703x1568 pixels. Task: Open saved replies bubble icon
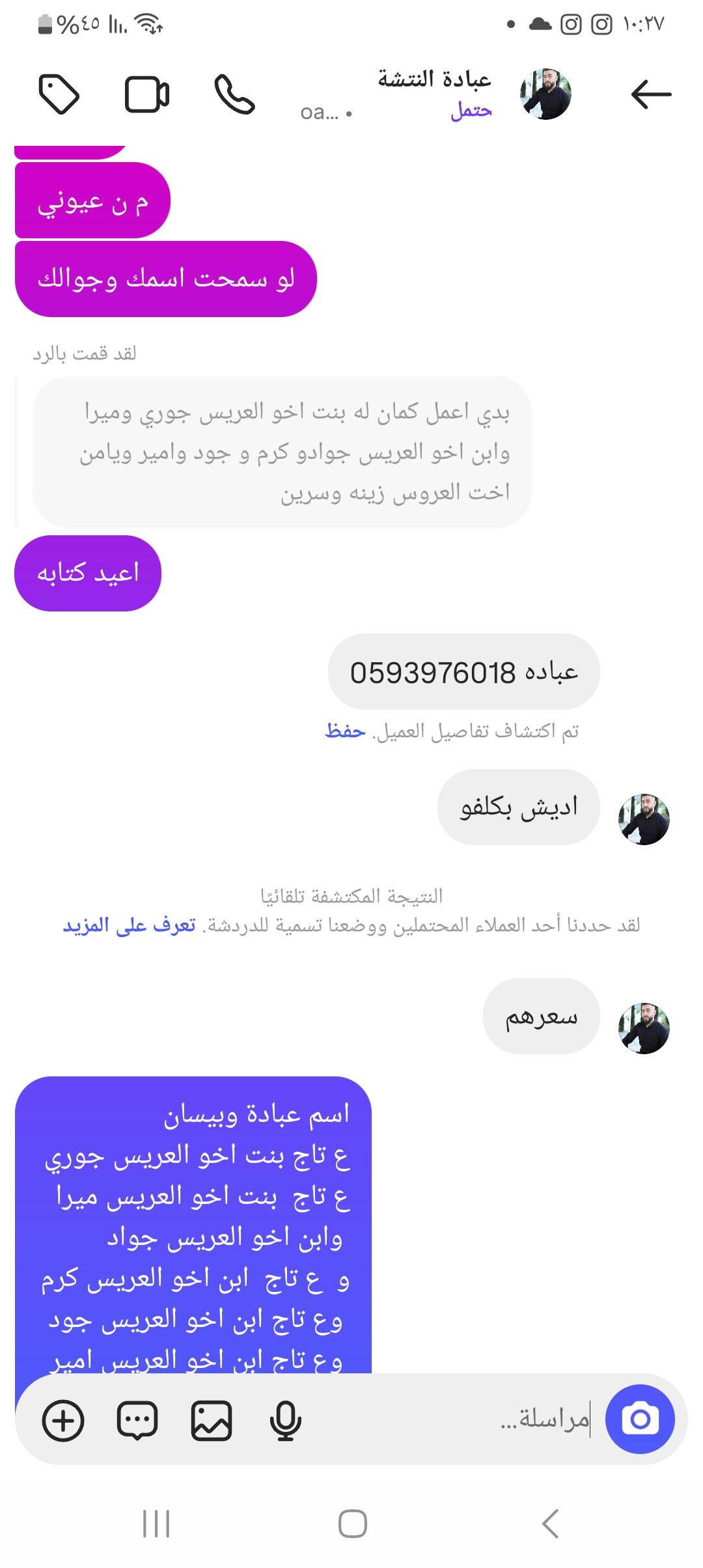pos(137,1420)
